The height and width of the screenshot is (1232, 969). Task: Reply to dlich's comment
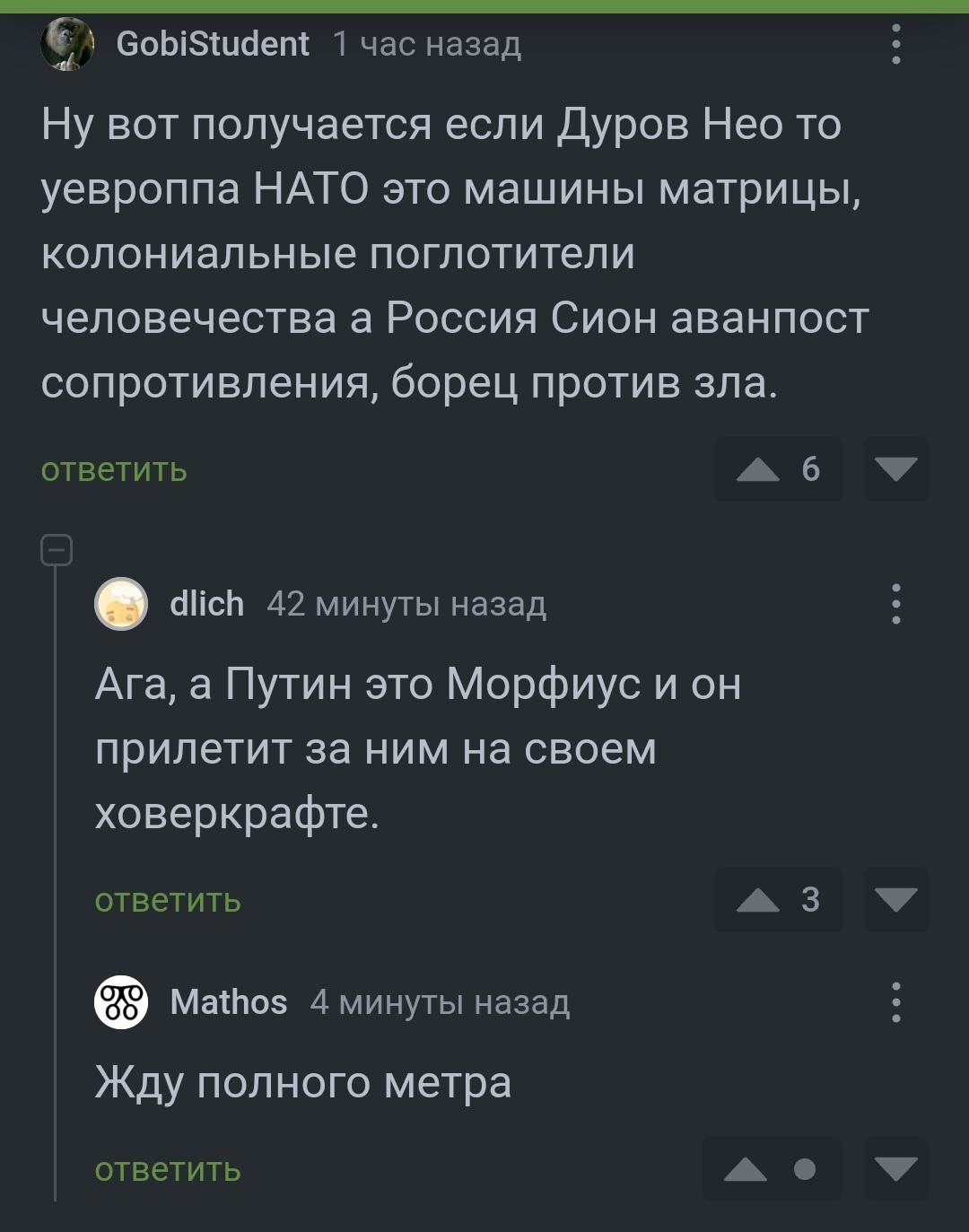(x=168, y=900)
